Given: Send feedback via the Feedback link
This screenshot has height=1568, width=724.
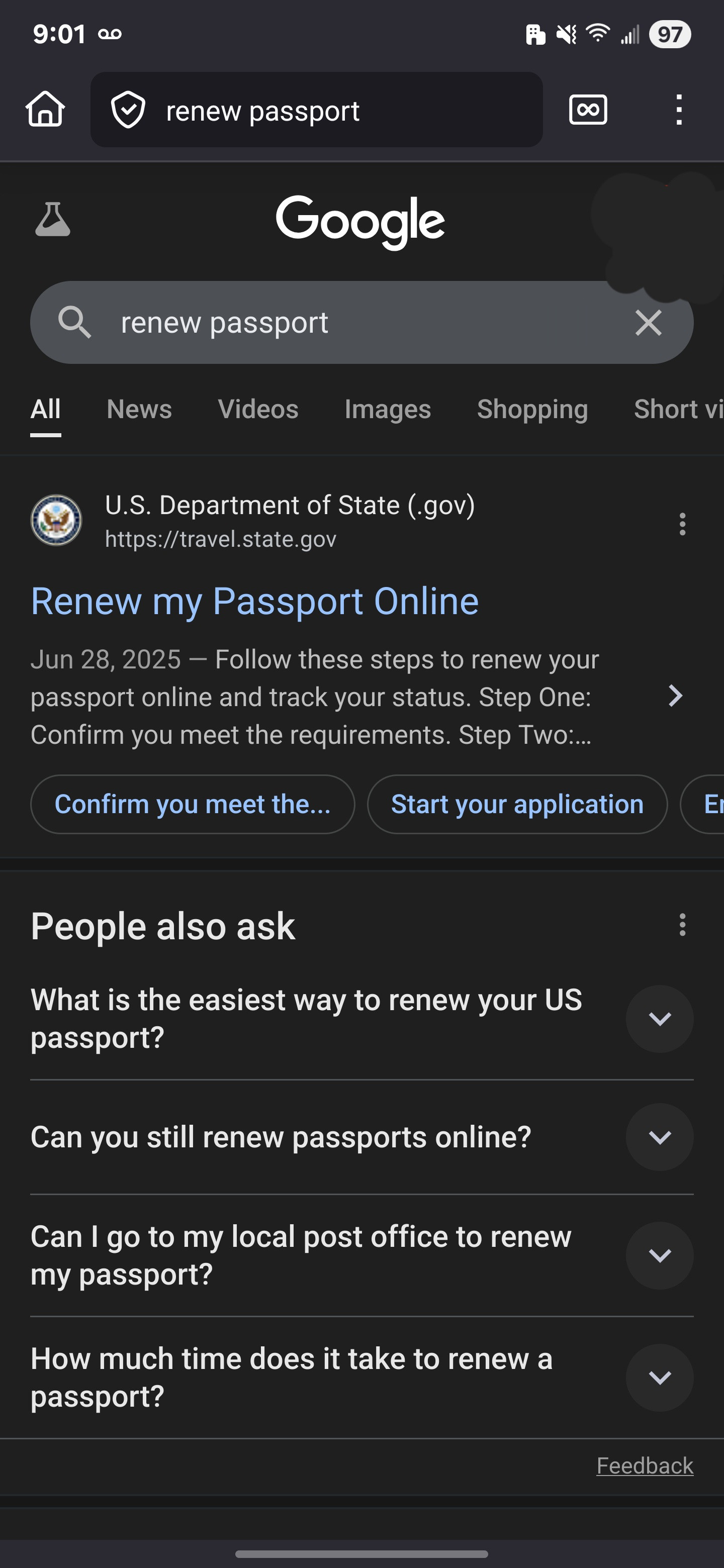Looking at the screenshot, I should [644, 1466].
